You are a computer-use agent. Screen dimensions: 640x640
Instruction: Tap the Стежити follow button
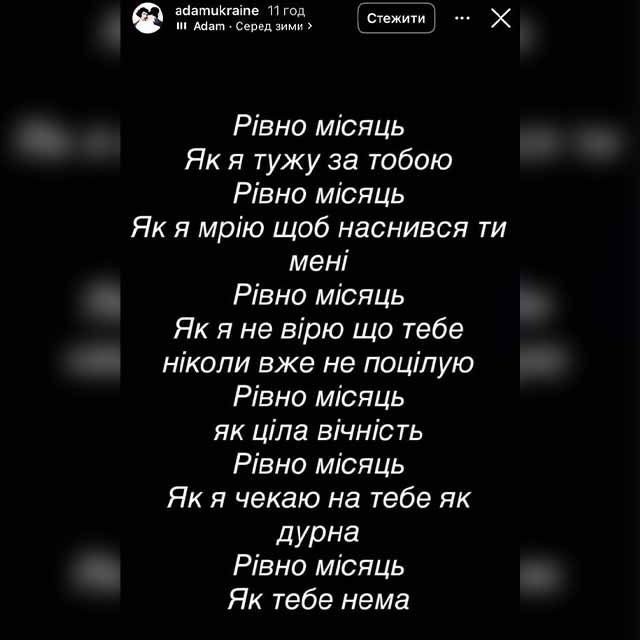coord(396,18)
